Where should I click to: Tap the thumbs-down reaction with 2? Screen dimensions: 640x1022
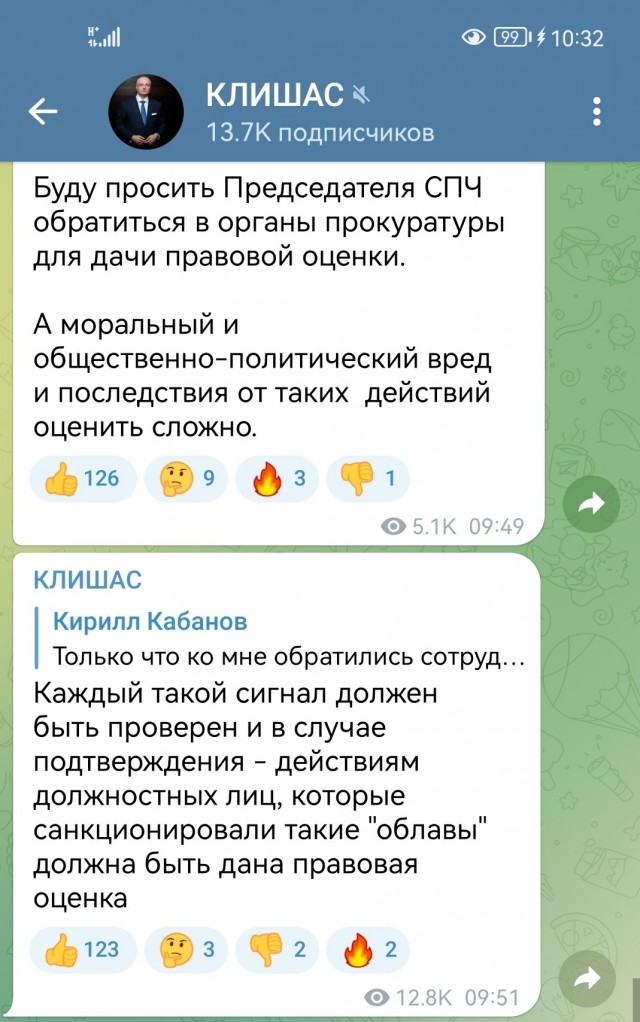pos(277,949)
